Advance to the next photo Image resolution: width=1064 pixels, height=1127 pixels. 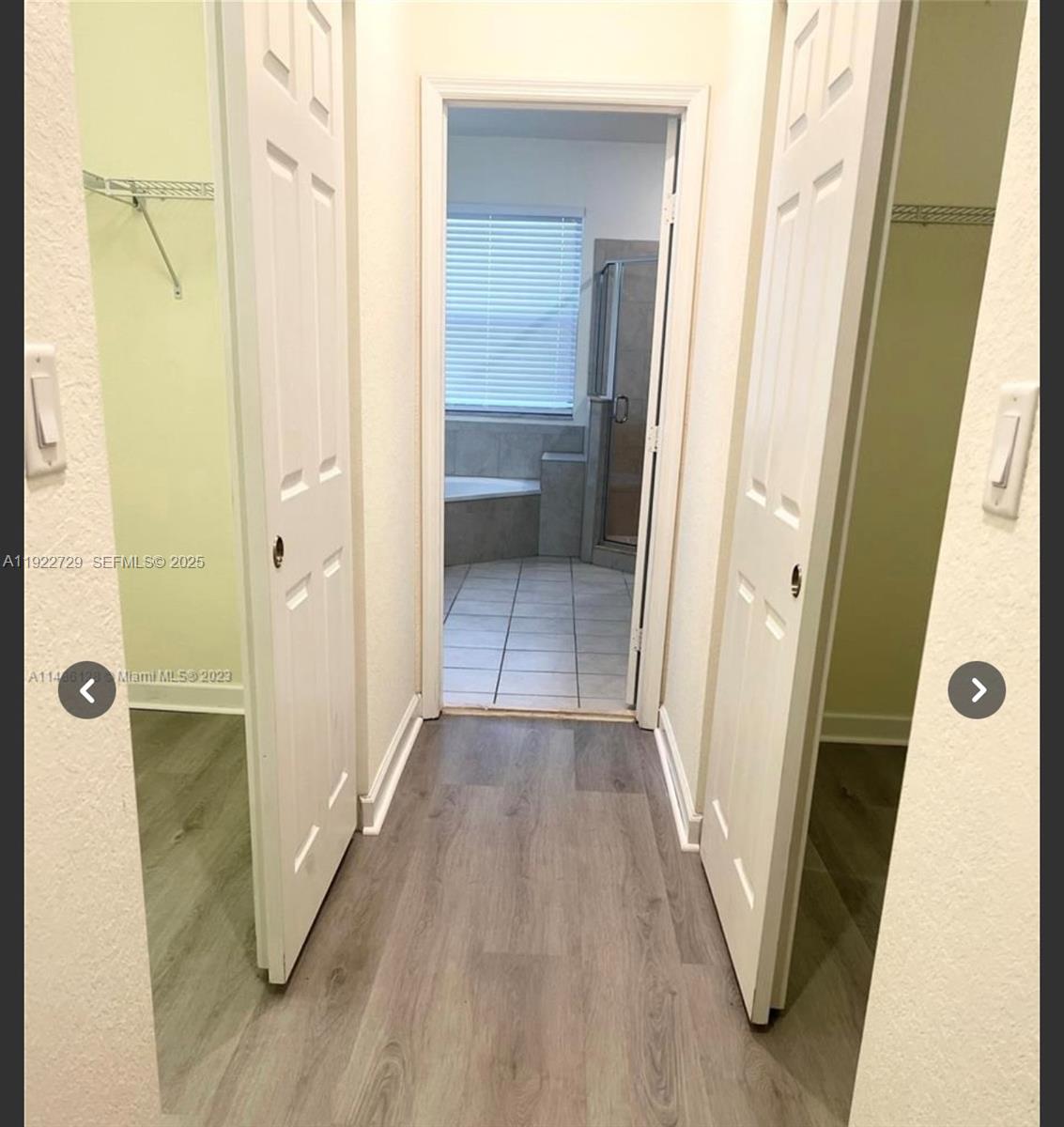coord(977,690)
